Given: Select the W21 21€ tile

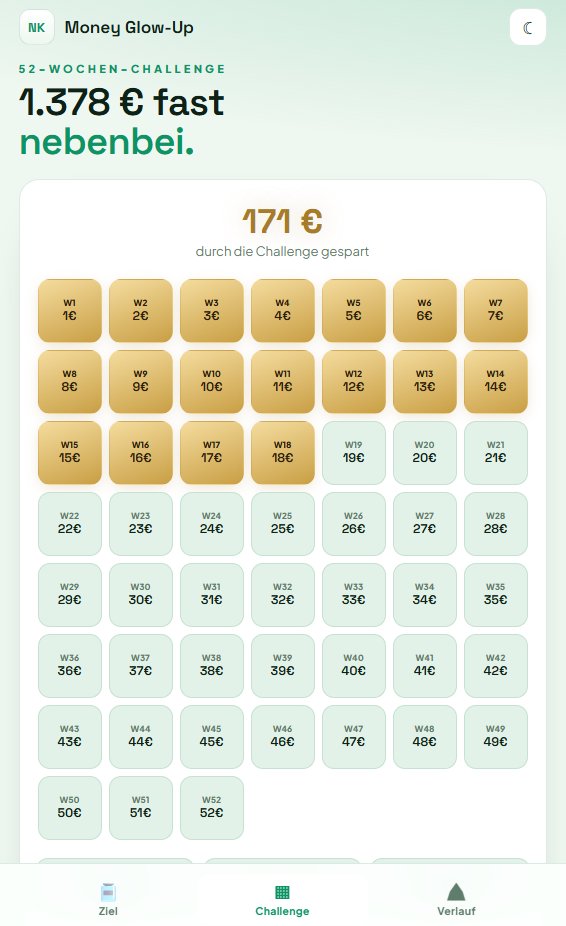Looking at the screenshot, I should [496, 453].
